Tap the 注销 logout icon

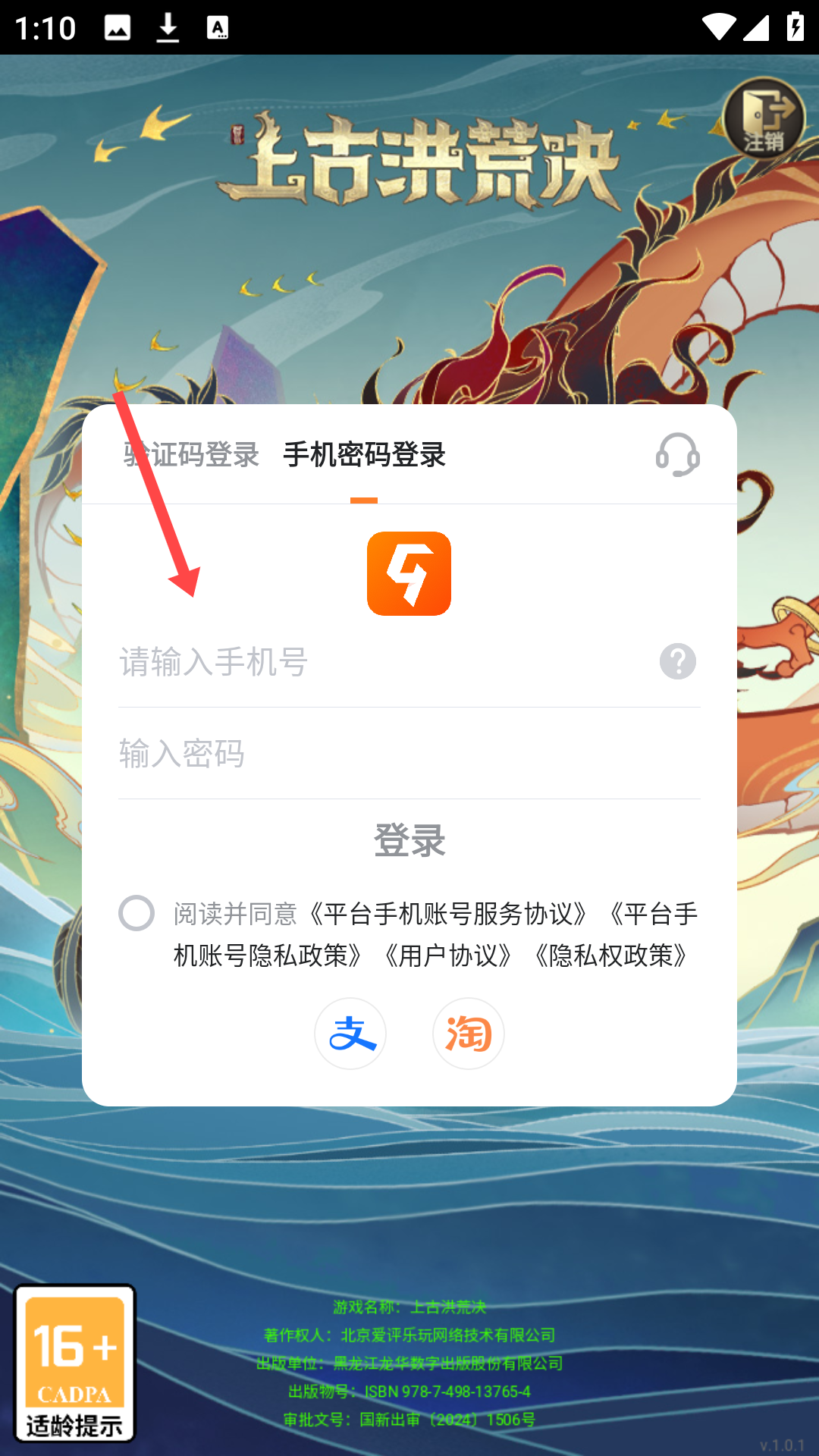764,119
